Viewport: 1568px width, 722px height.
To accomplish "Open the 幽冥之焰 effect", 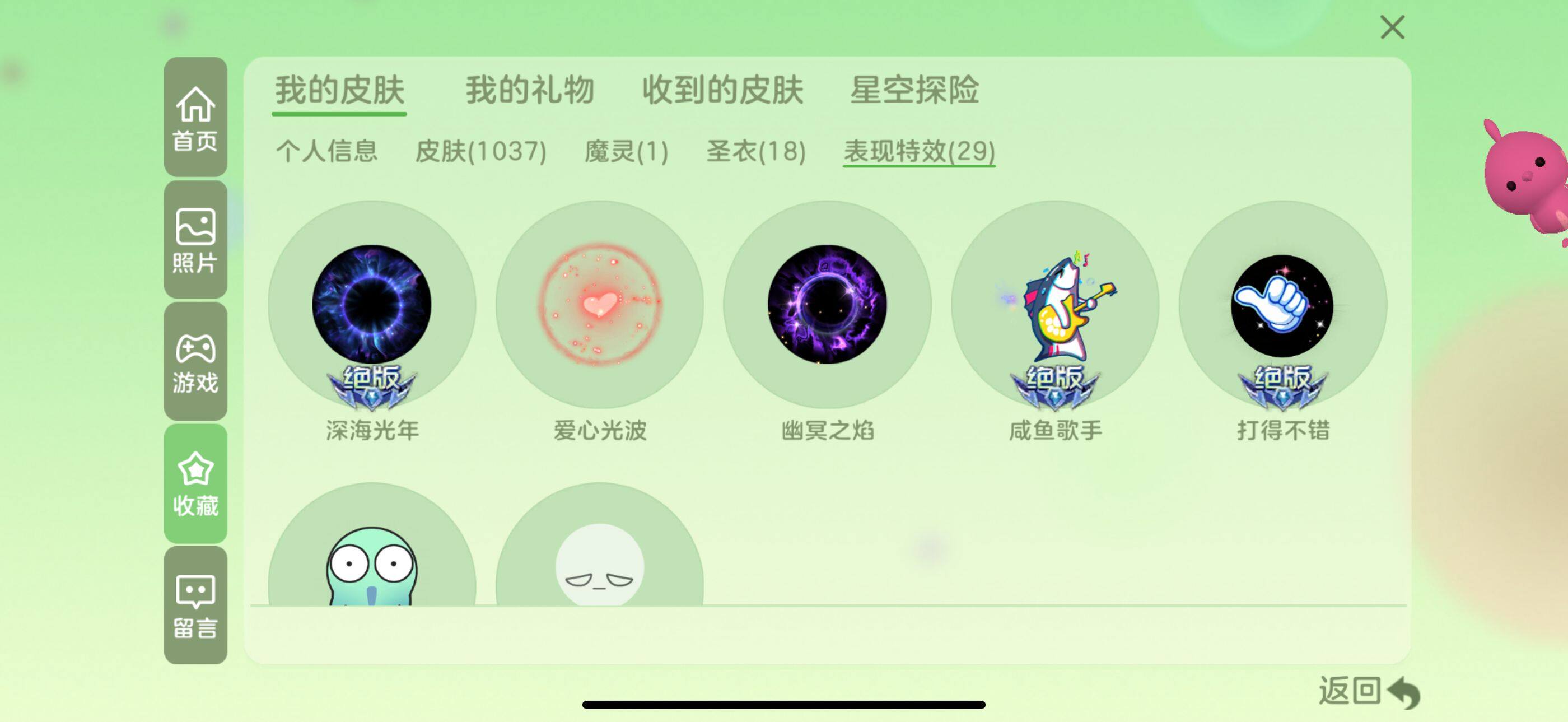I will point(827,304).
